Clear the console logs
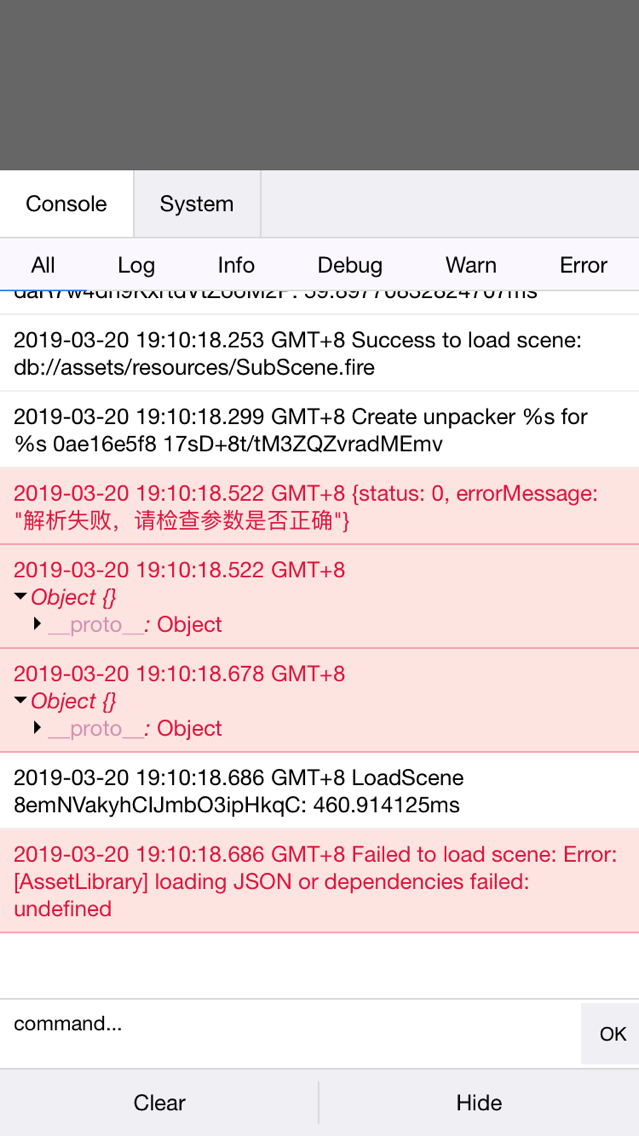This screenshot has width=639, height=1136. (x=159, y=1103)
